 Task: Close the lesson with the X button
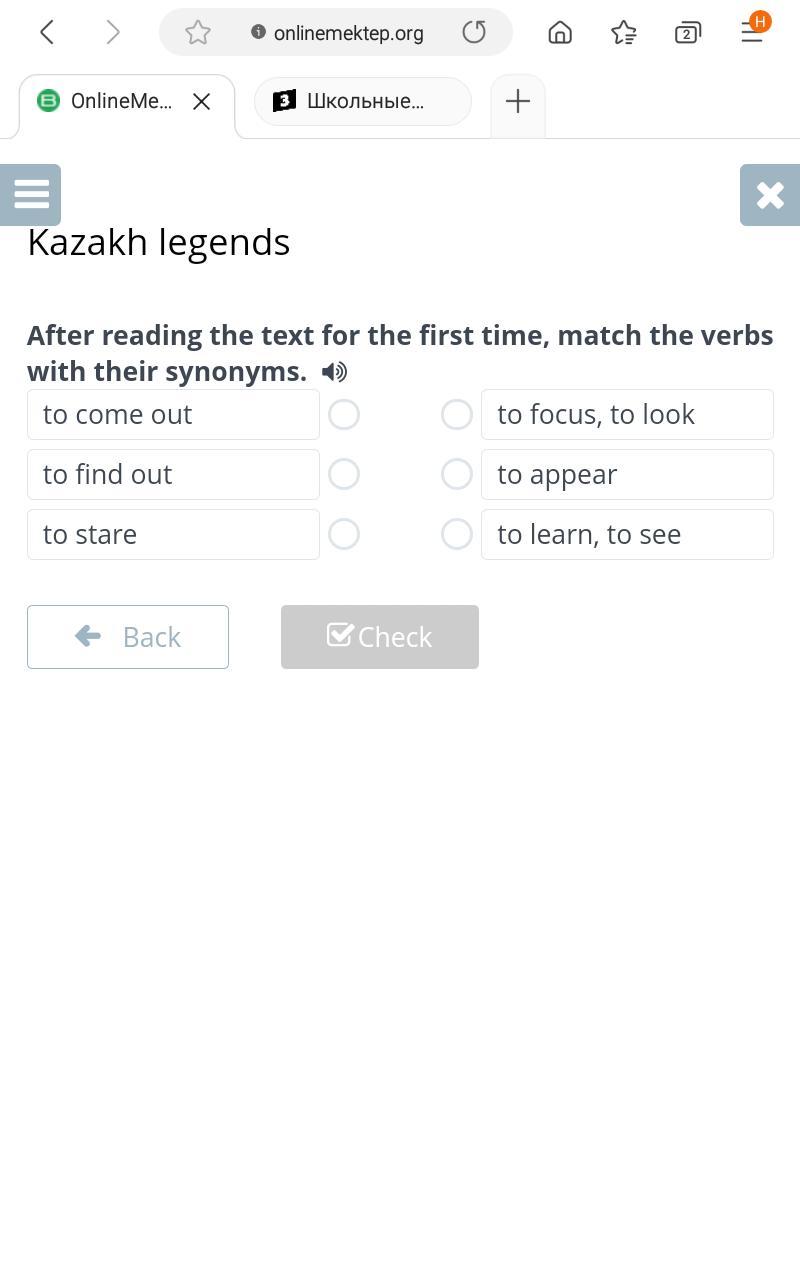click(x=770, y=194)
